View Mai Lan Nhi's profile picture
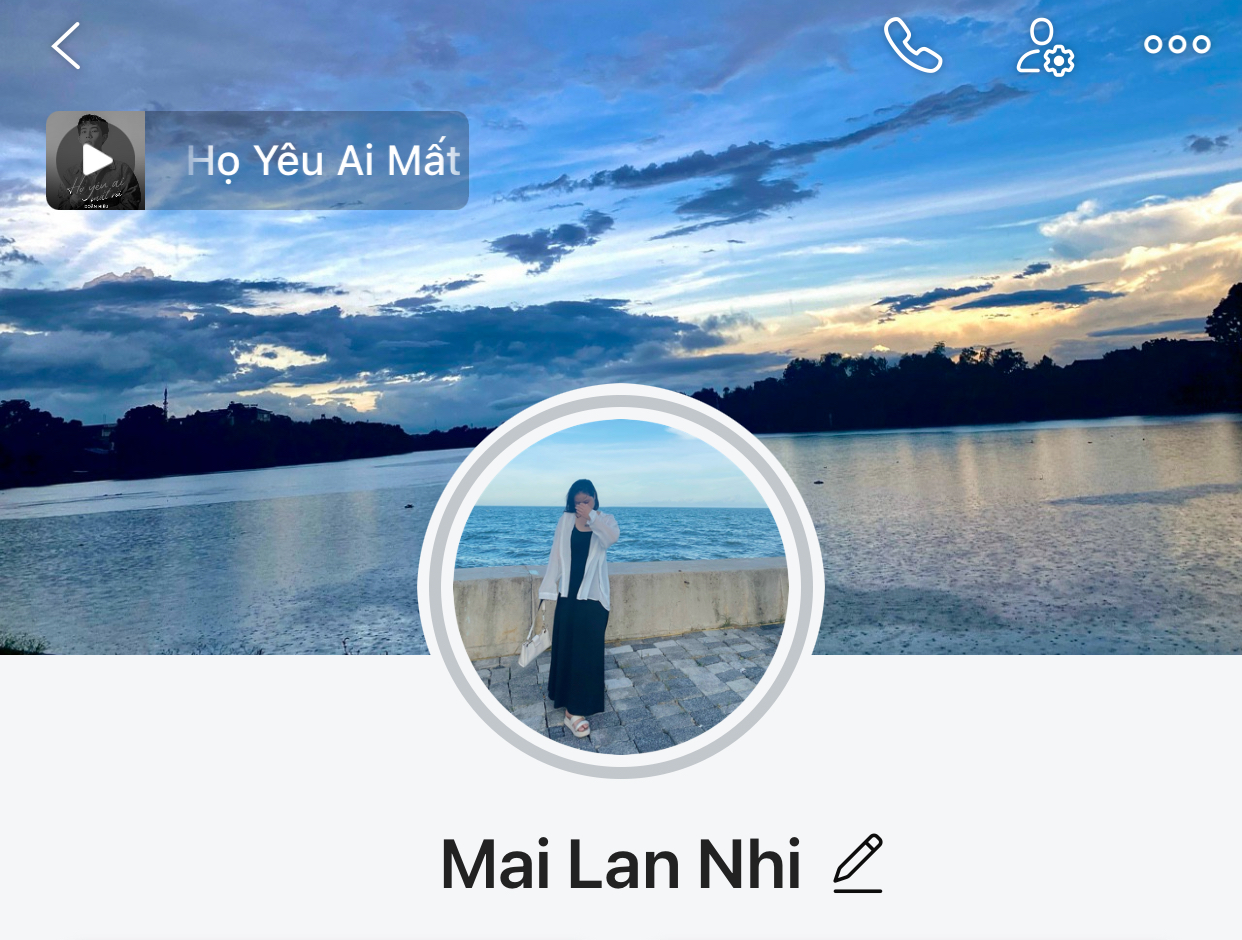 (x=620, y=581)
